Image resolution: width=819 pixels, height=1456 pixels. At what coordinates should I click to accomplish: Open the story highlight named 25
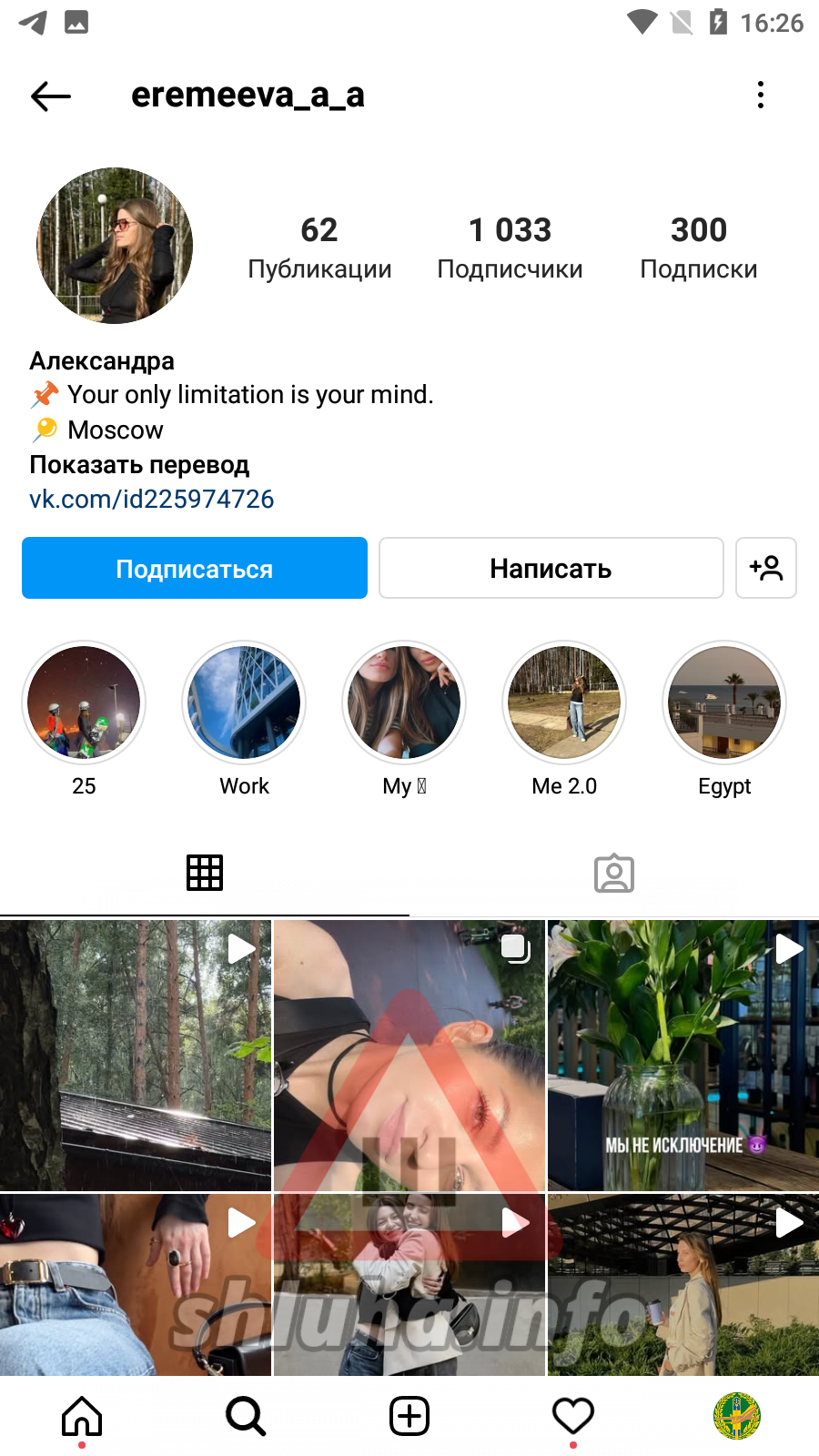[84, 703]
